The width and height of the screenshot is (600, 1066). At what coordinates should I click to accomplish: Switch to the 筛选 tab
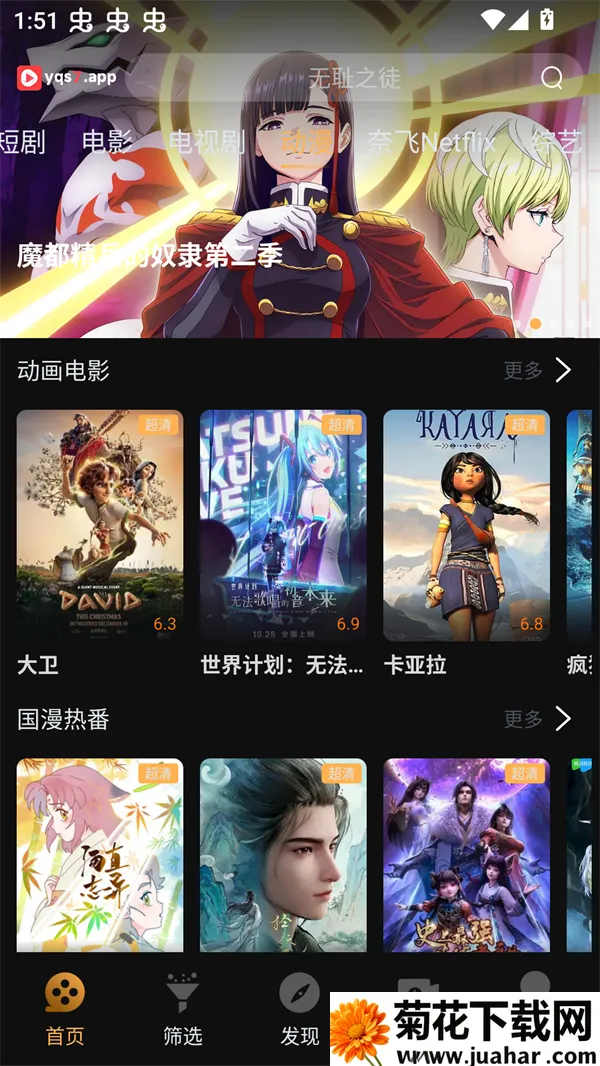point(182,1010)
